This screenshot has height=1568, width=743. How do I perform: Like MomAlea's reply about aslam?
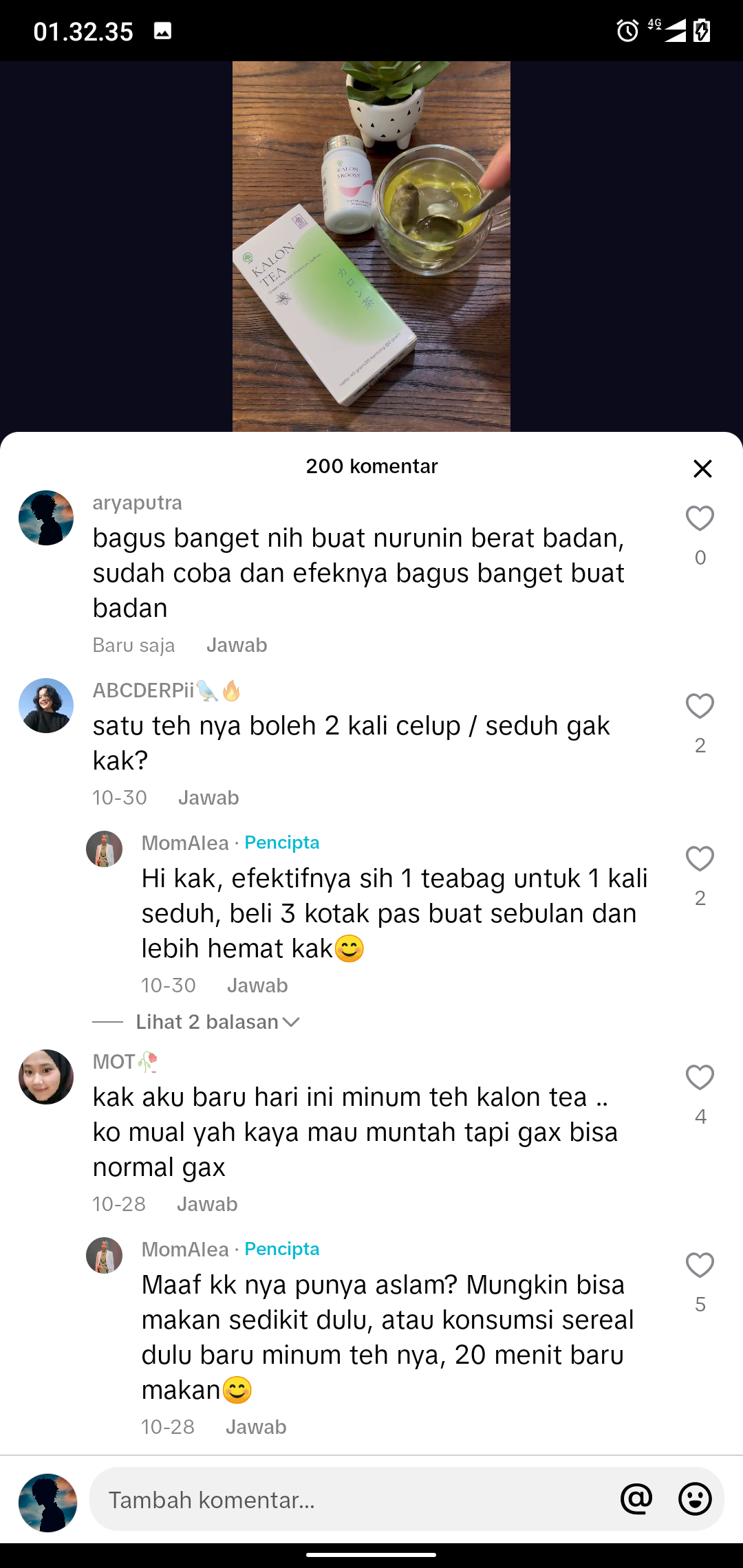[x=700, y=1265]
